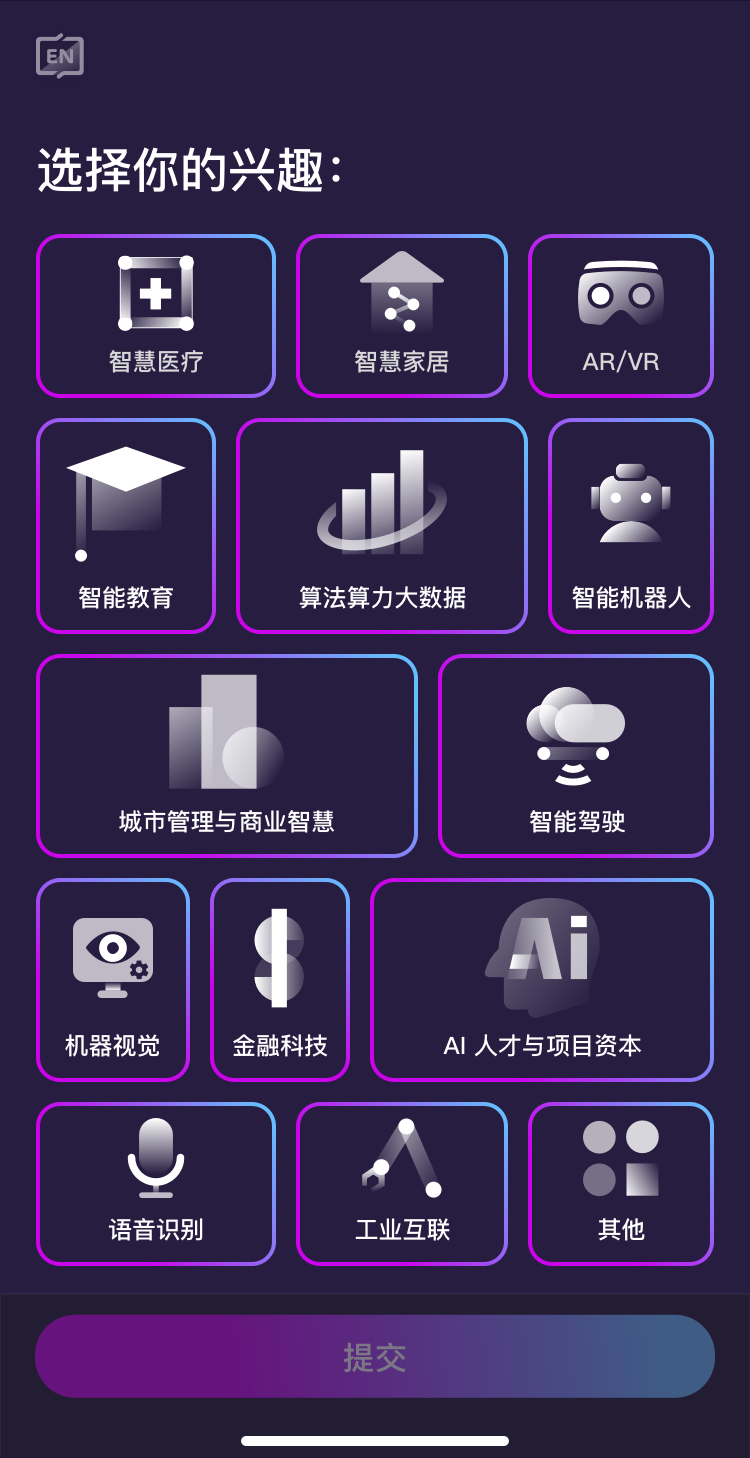The image size is (750, 1458).
Task: Pick the 智能驾驶 interest
Action: click(576, 756)
